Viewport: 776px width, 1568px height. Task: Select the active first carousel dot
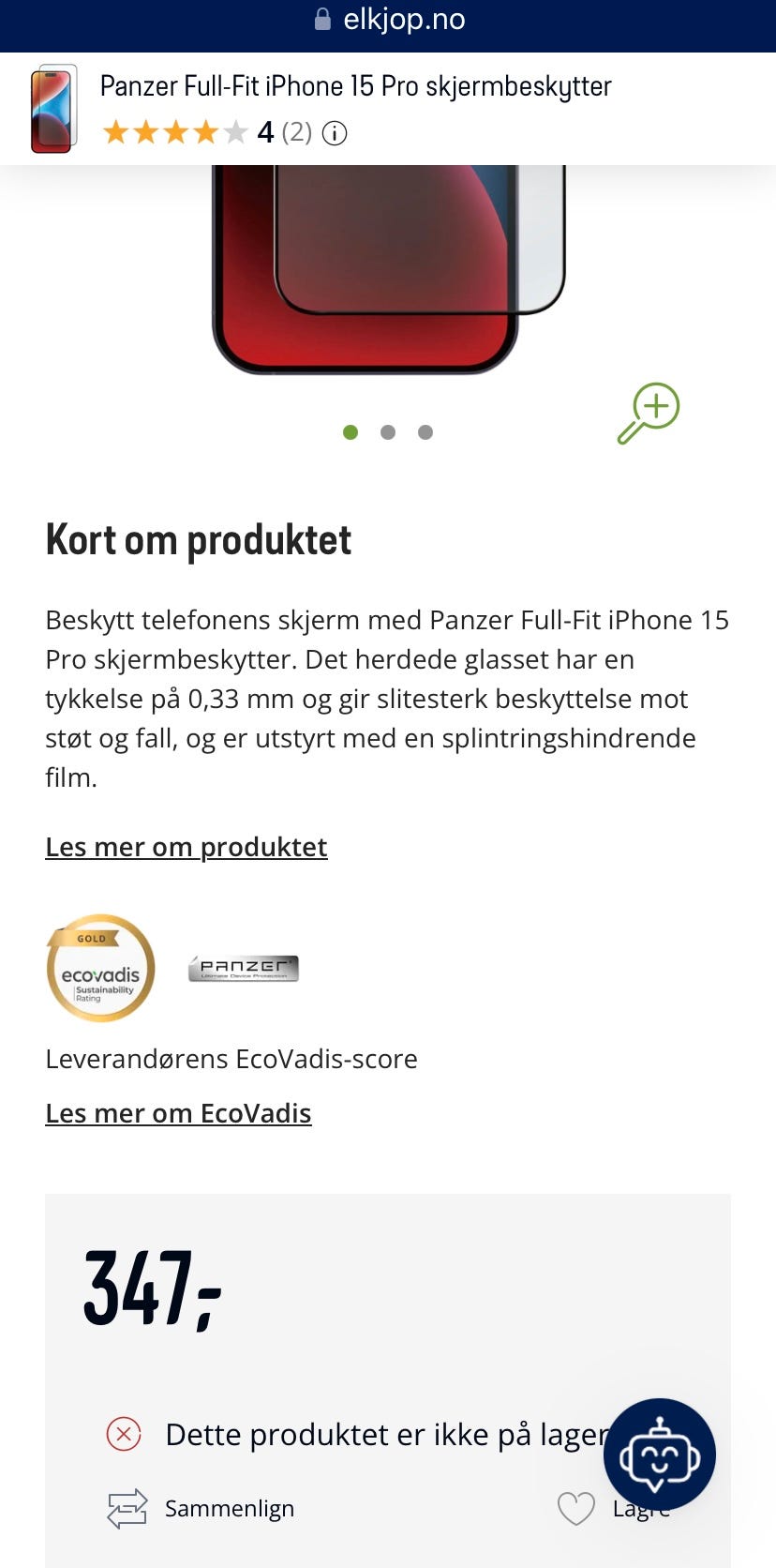point(351,432)
